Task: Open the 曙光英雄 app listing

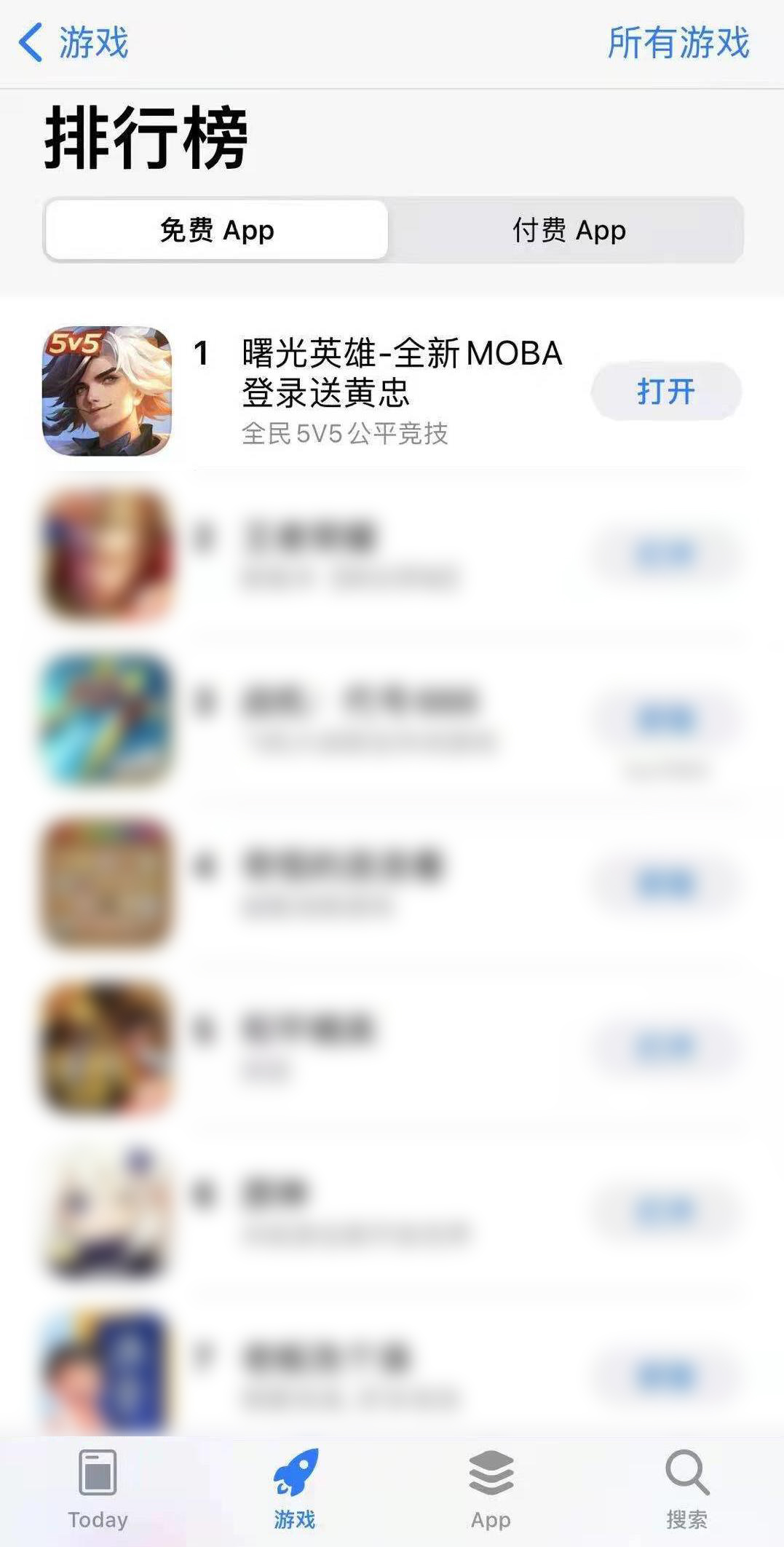Action: (400, 373)
